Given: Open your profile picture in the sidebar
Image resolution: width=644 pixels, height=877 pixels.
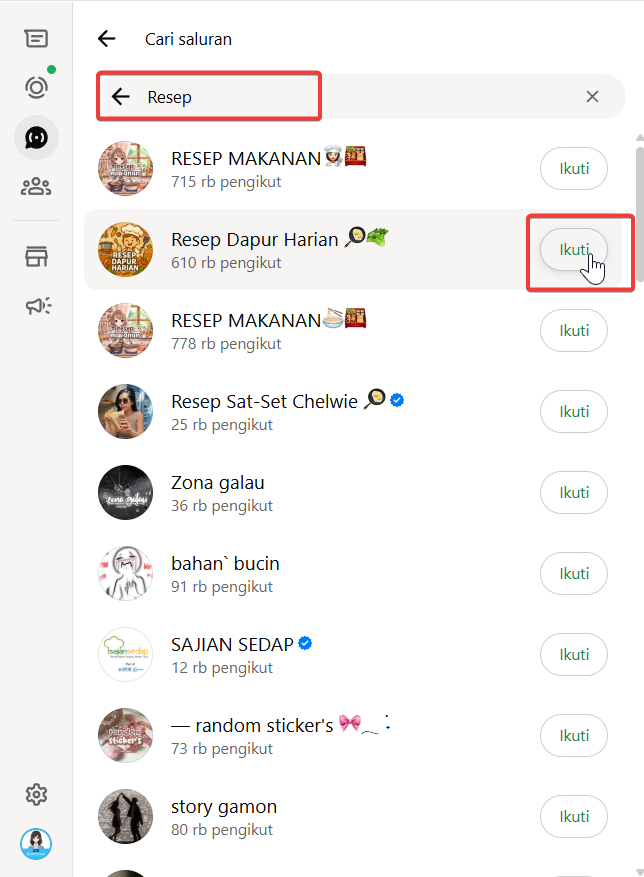Looking at the screenshot, I should pyautogui.click(x=36, y=844).
